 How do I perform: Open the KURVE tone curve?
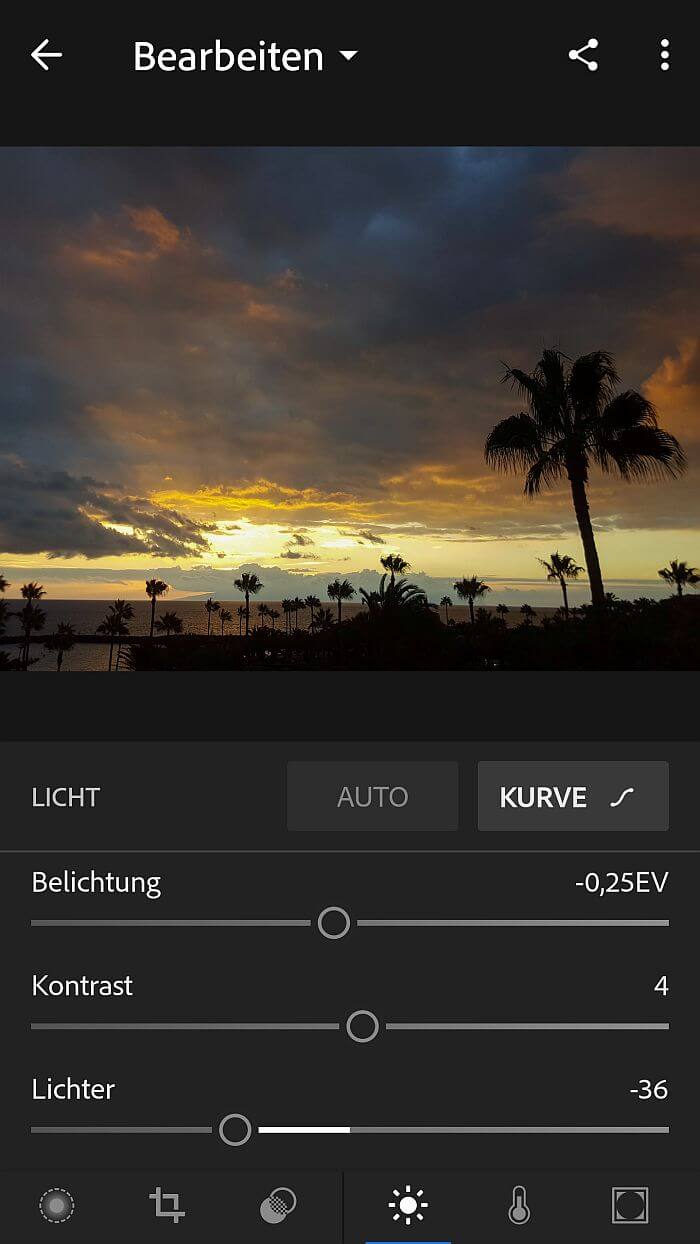(x=573, y=796)
